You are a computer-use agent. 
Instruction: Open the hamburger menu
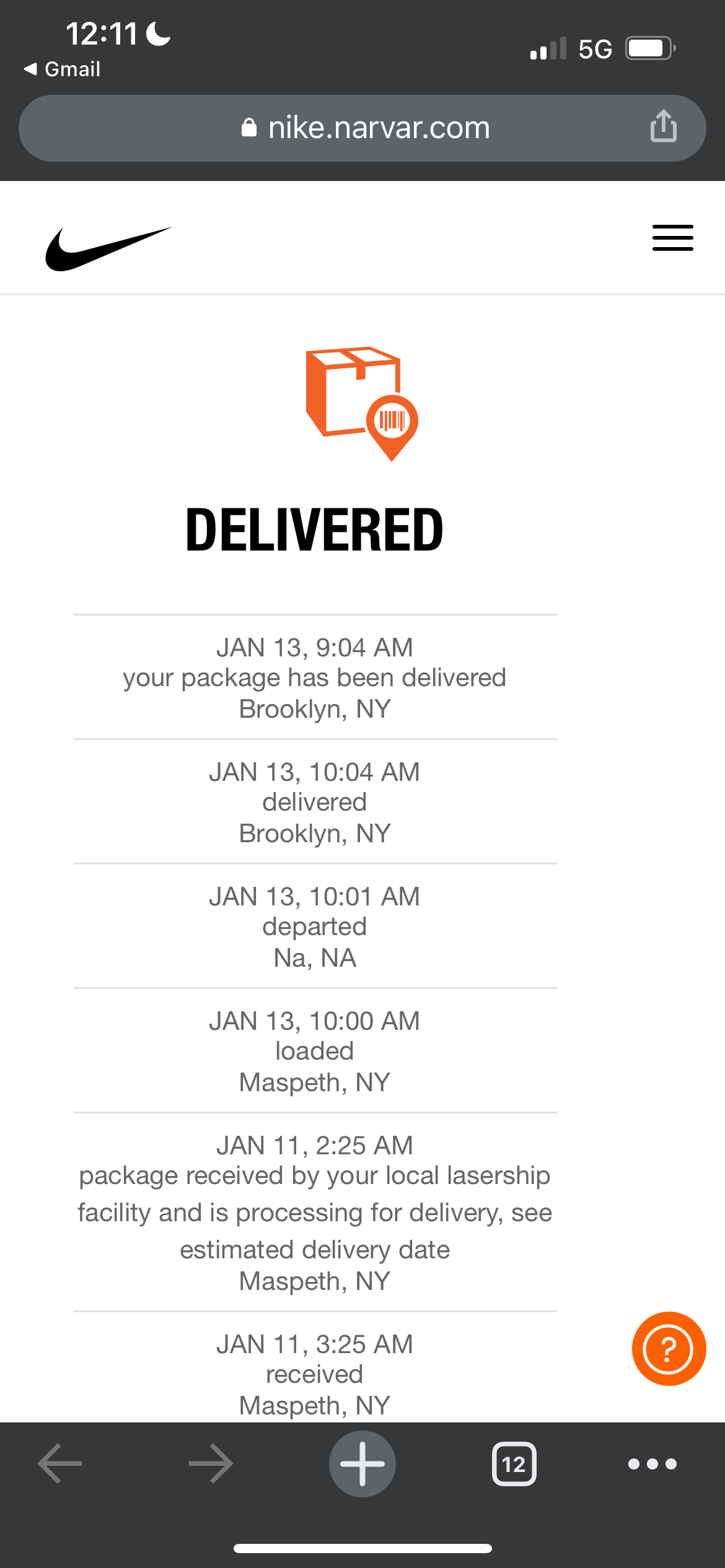pos(672,238)
